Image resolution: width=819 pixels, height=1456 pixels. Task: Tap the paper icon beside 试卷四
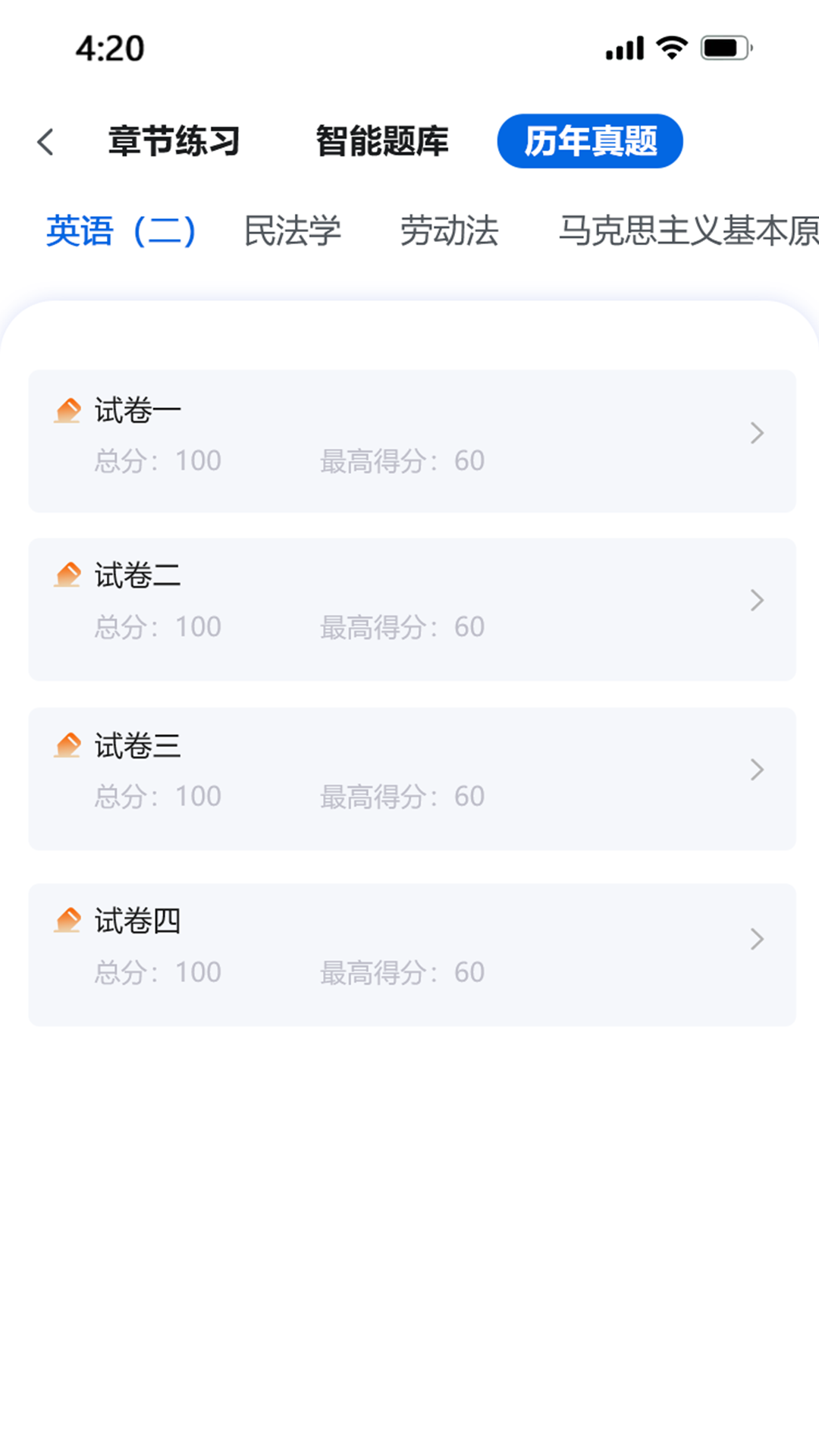(67, 921)
